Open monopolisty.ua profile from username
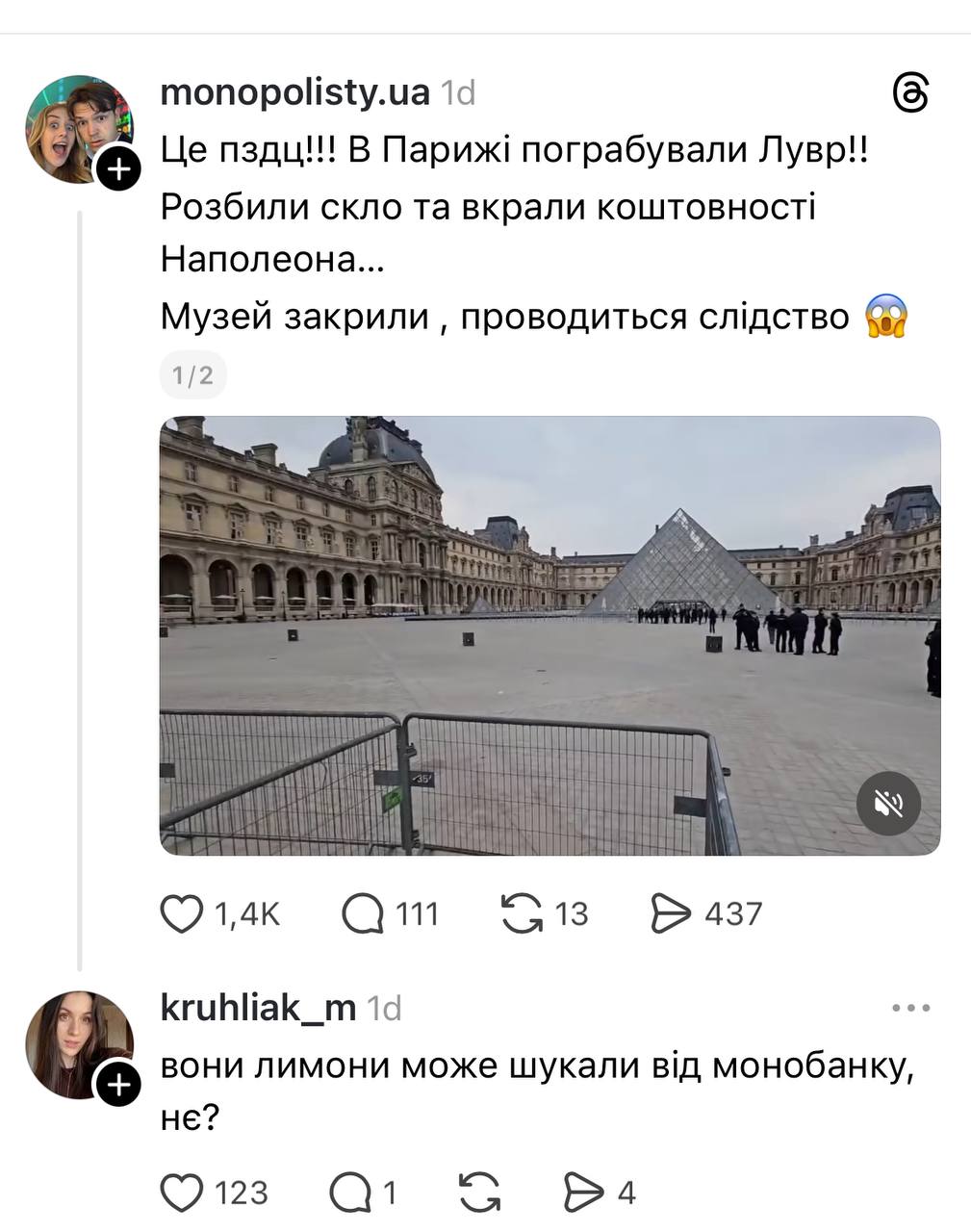This screenshot has height=1232, width=971. [294, 92]
